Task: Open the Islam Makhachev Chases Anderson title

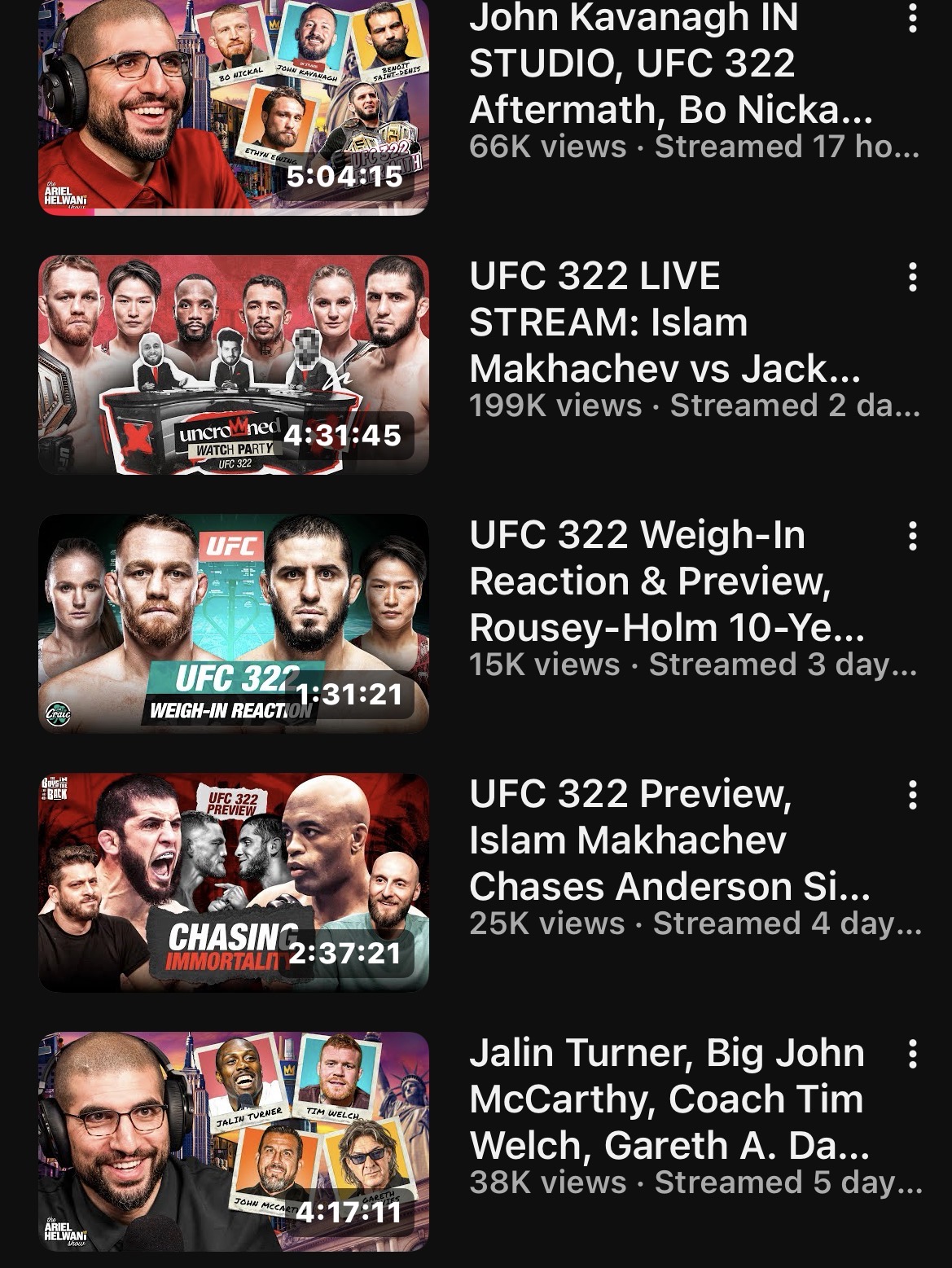Action: tap(668, 840)
